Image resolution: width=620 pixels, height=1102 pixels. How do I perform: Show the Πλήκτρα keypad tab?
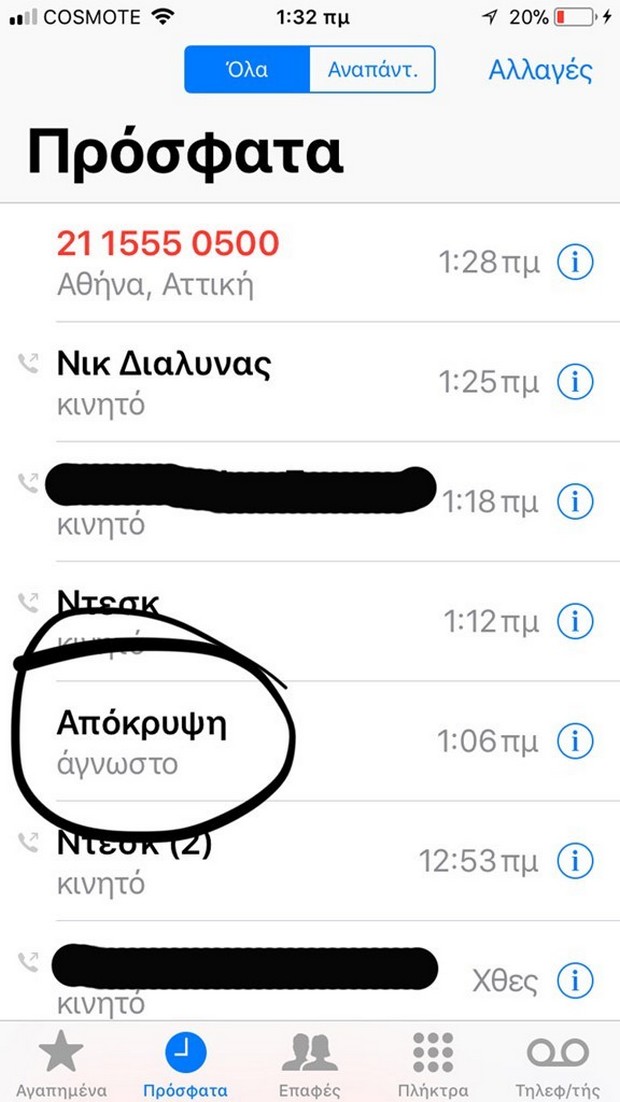click(433, 1064)
